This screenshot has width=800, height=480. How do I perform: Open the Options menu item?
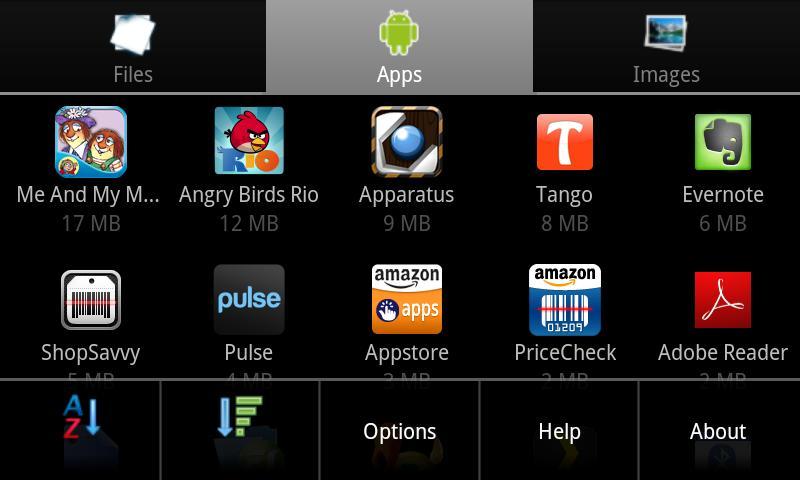coord(399,431)
